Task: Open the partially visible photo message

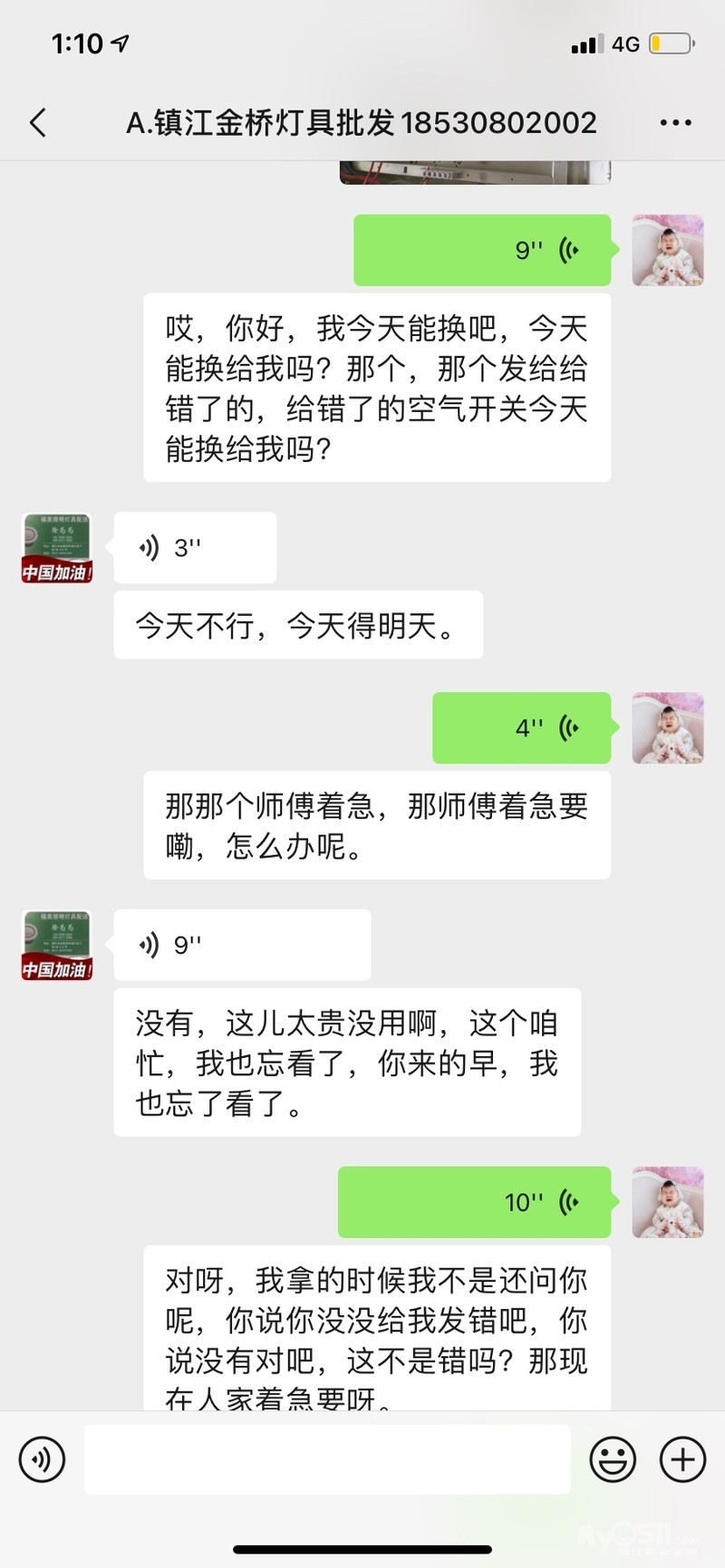Action: click(x=475, y=172)
